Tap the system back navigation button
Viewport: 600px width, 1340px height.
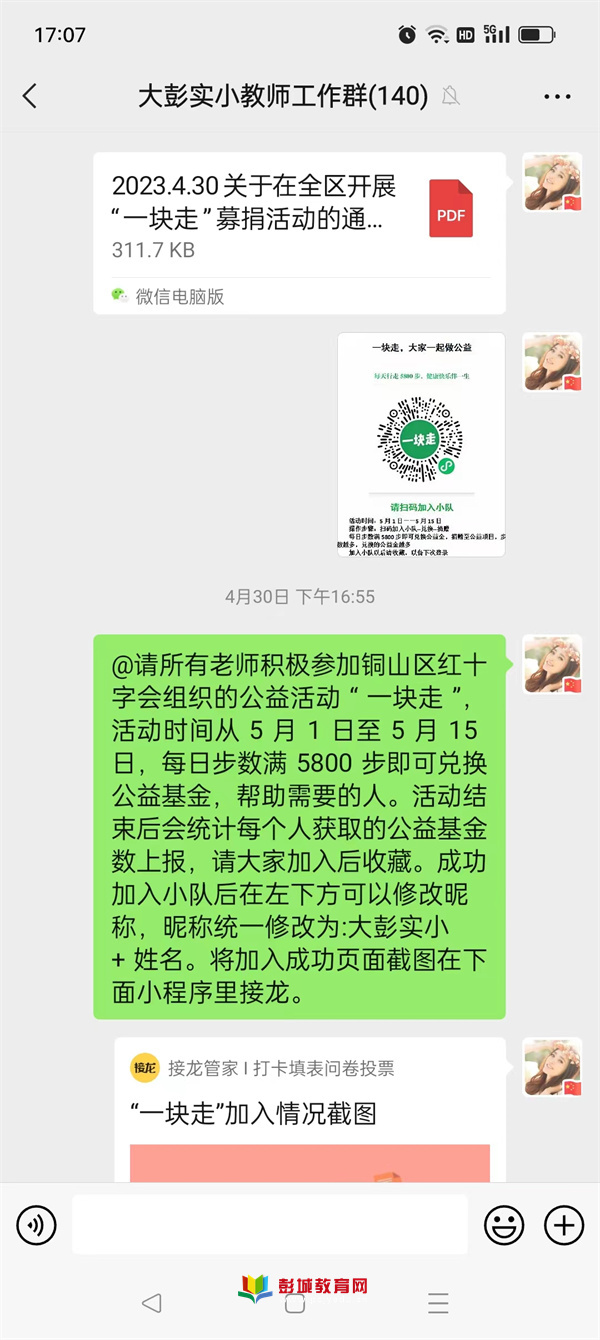152,1303
